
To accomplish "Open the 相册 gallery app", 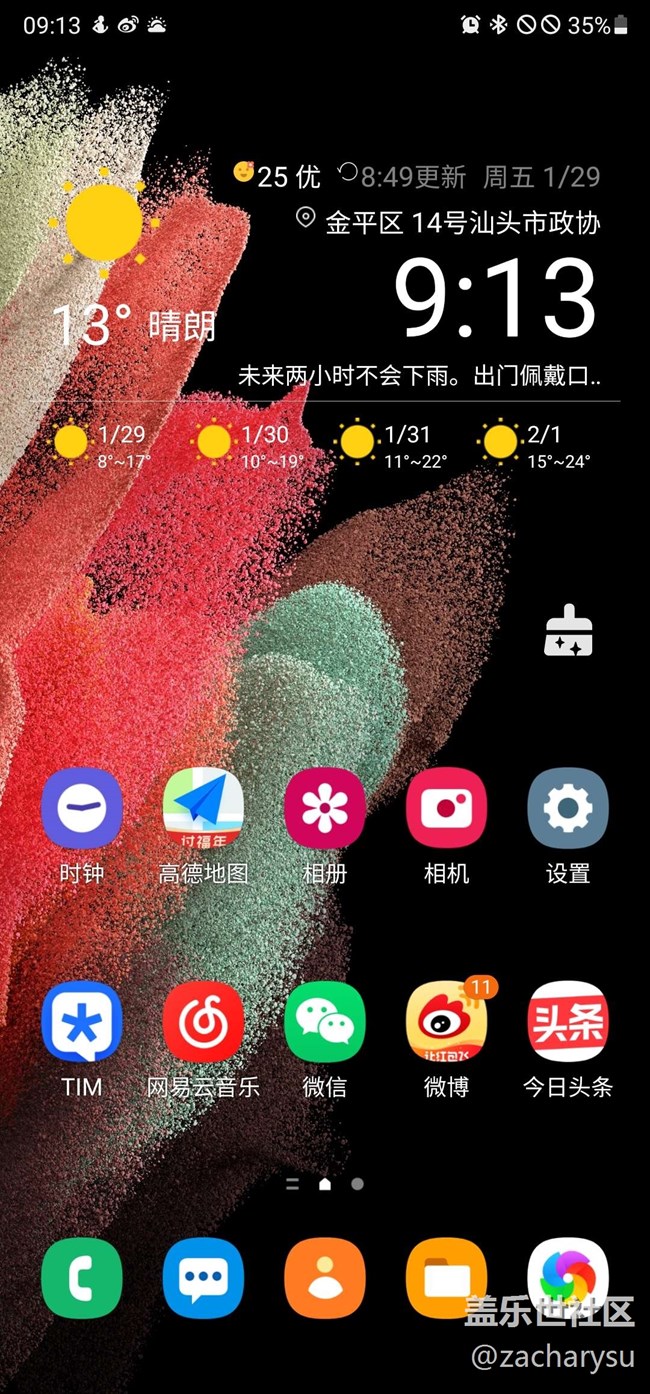I will (325, 809).
